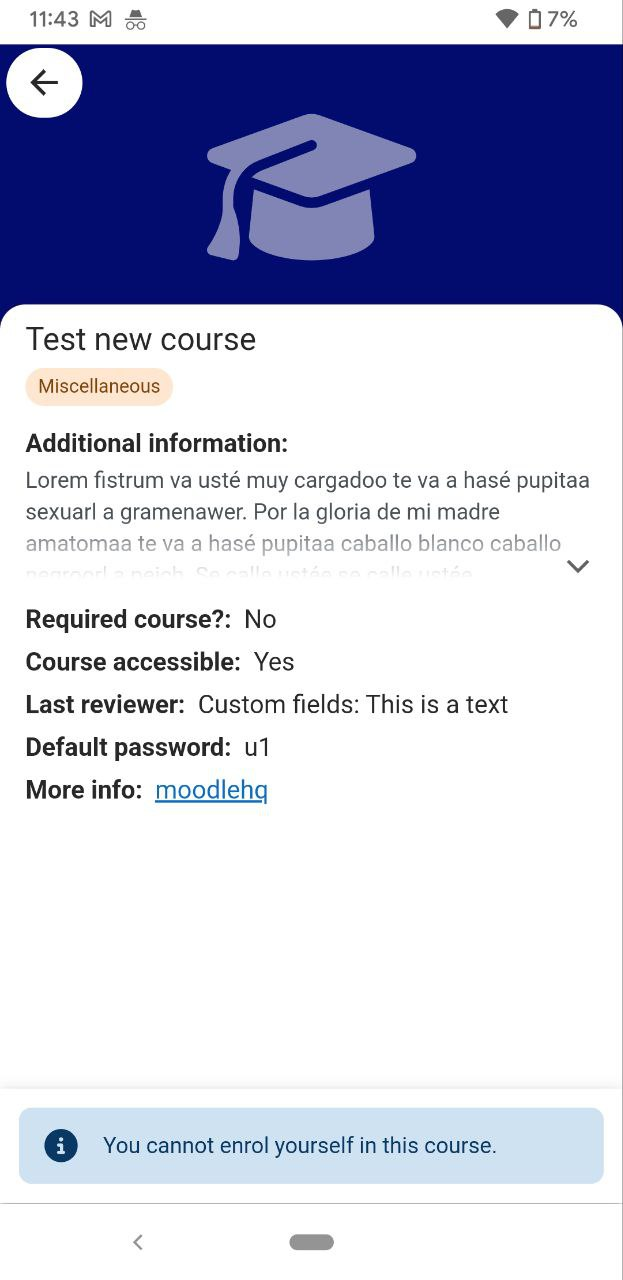
Task: Tap the system home pill
Action: pyautogui.click(x=311, y=1242)
